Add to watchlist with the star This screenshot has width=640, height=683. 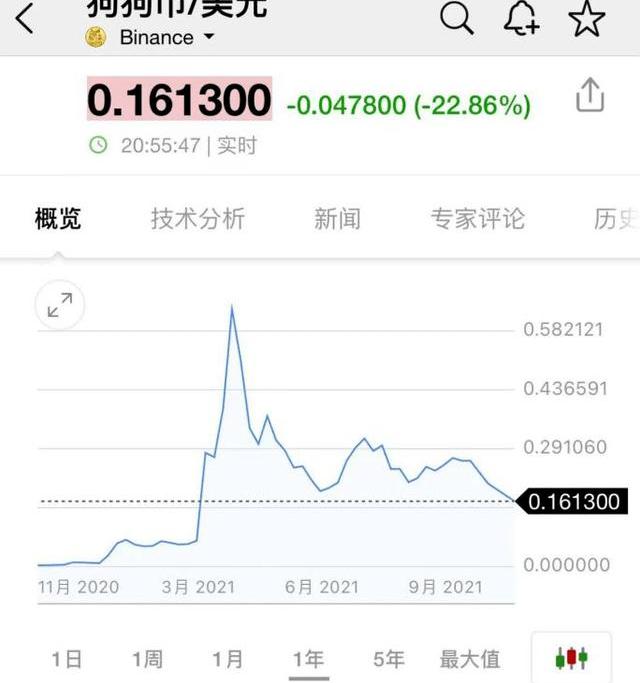click(x=587, y=17)
